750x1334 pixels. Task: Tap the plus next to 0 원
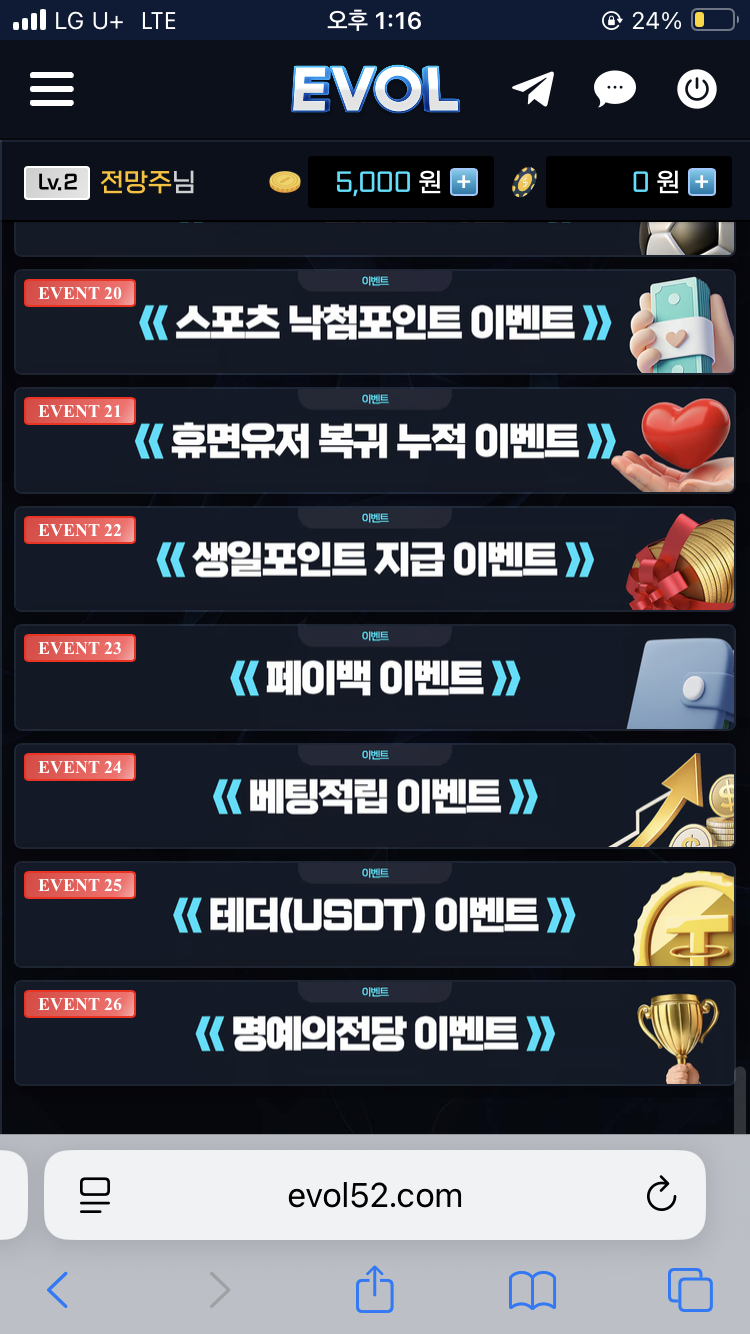click(x=702, y=182)
